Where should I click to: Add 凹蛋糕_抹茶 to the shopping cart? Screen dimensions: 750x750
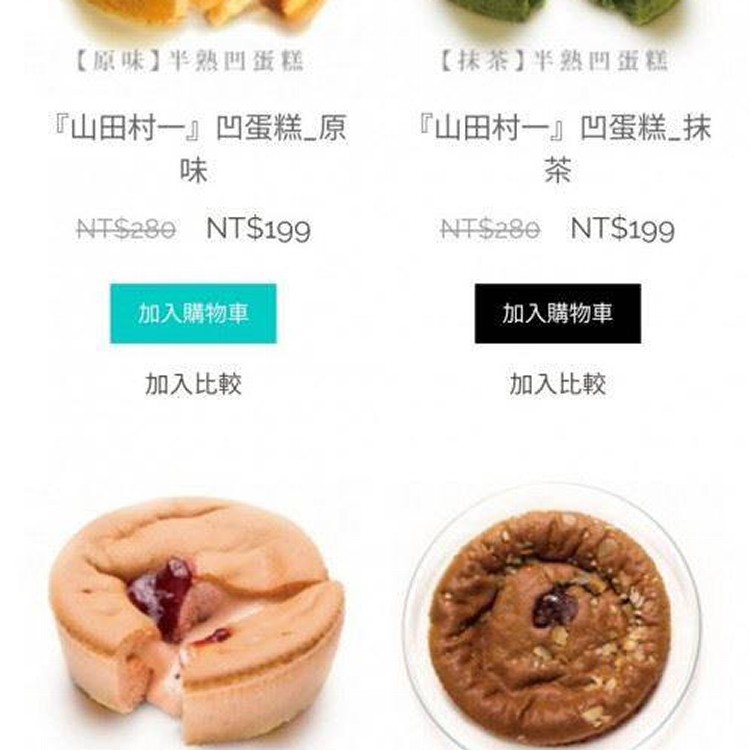coord(557,313)
